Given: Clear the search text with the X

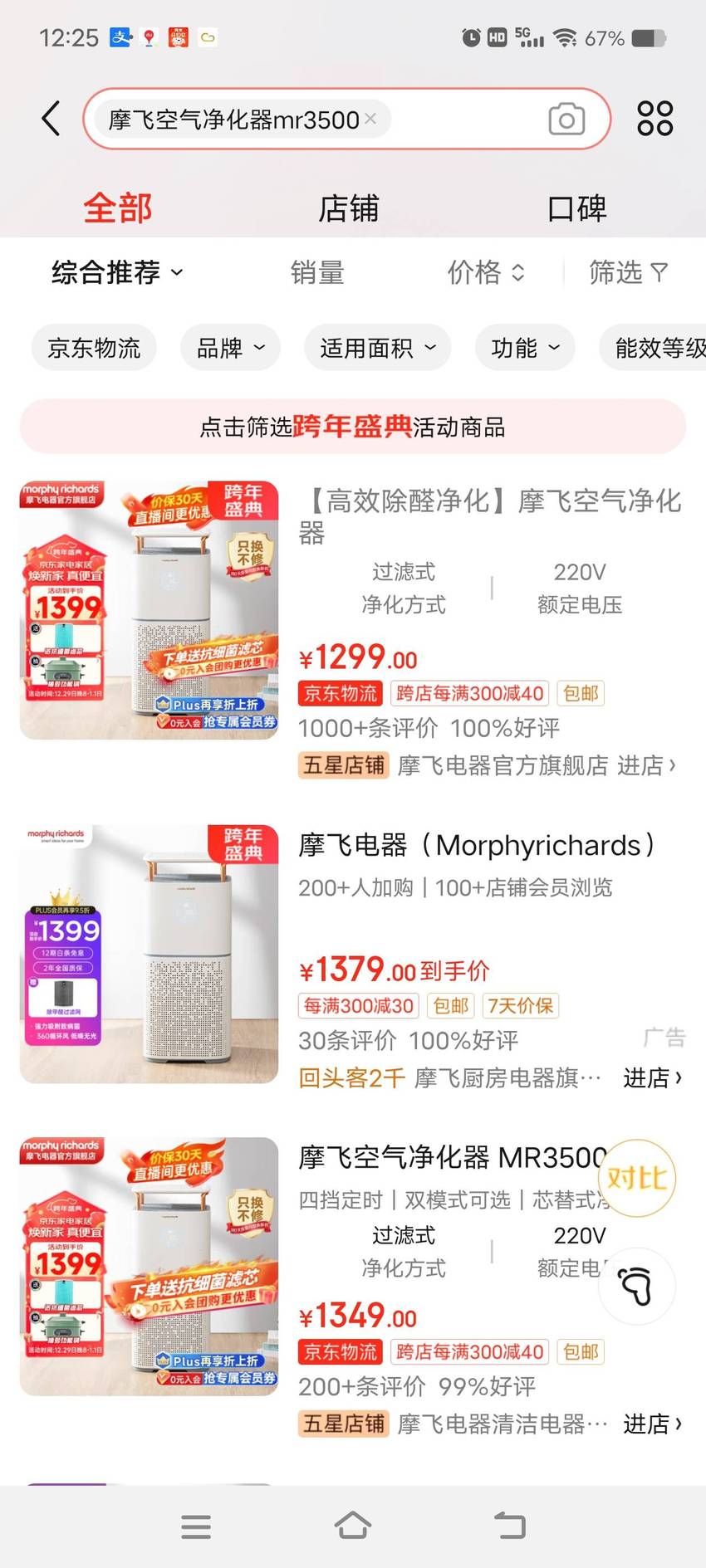Looking at the screenshot, I should coord(370,119).
